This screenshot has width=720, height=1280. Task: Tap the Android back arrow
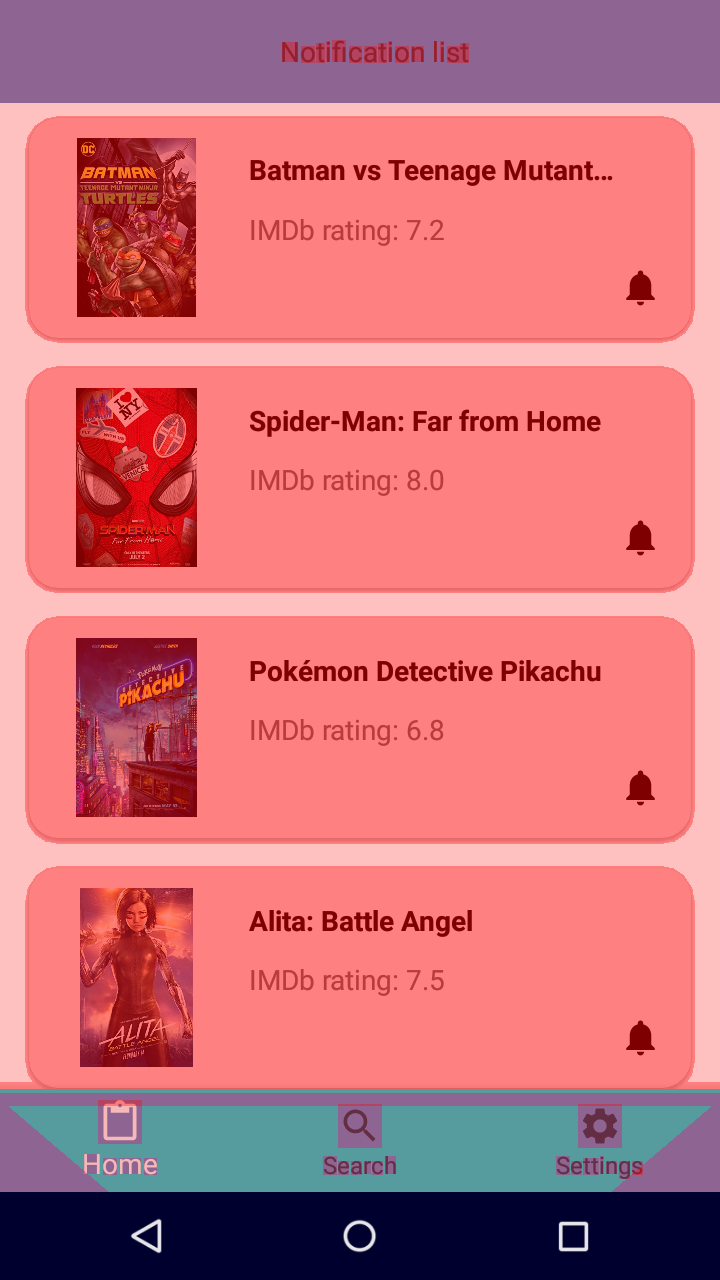(148, 1236)
